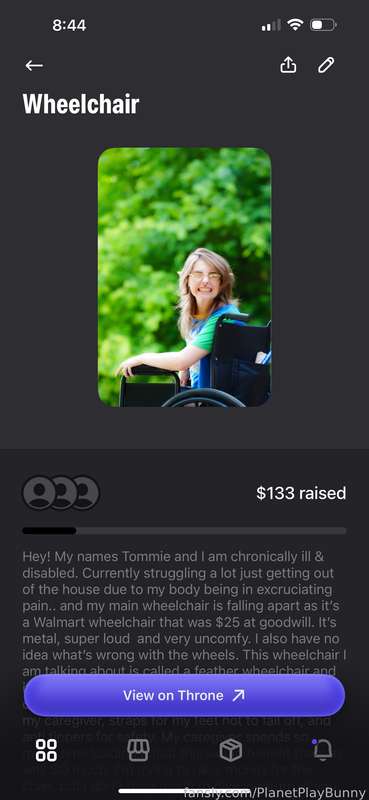Open the store tab
The width and height of the screenshot is (369, 800).
point(138,751)
